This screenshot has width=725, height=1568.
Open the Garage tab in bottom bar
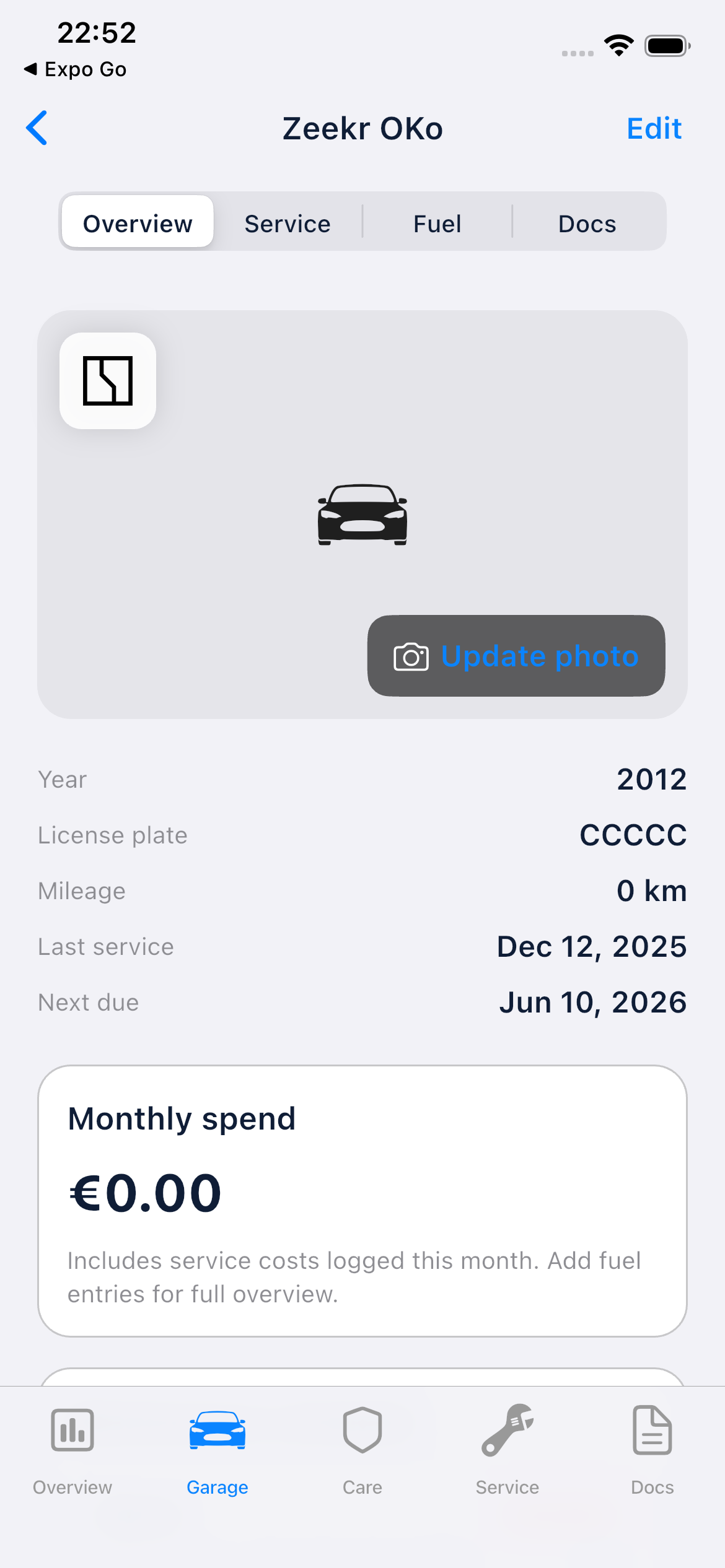[217, 1450]
